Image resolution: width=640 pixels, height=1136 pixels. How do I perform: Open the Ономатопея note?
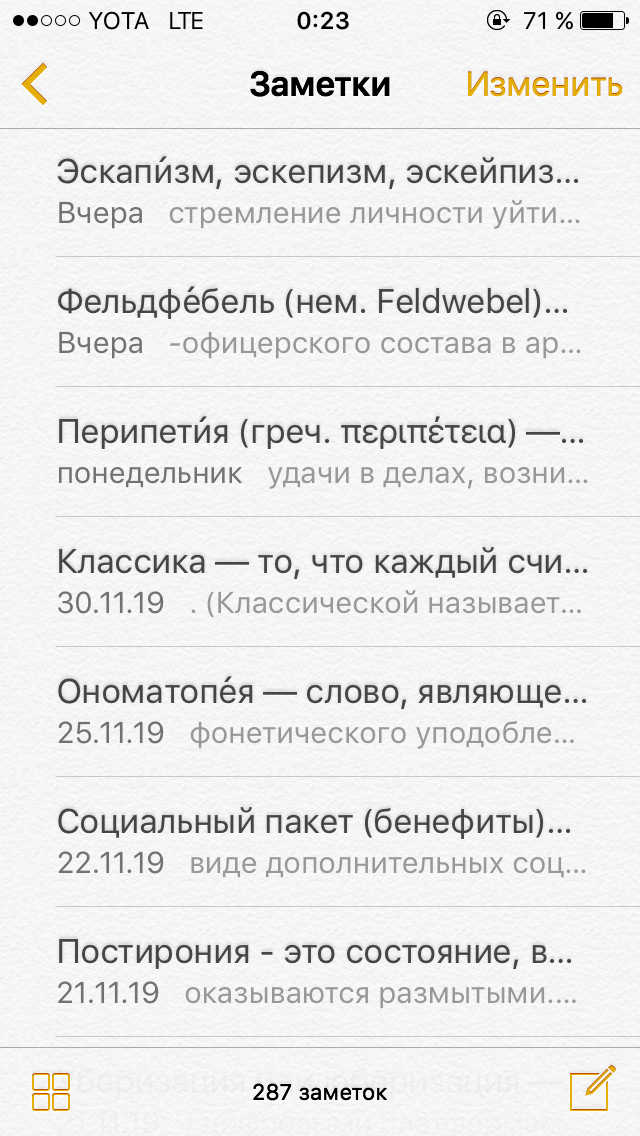320,712
